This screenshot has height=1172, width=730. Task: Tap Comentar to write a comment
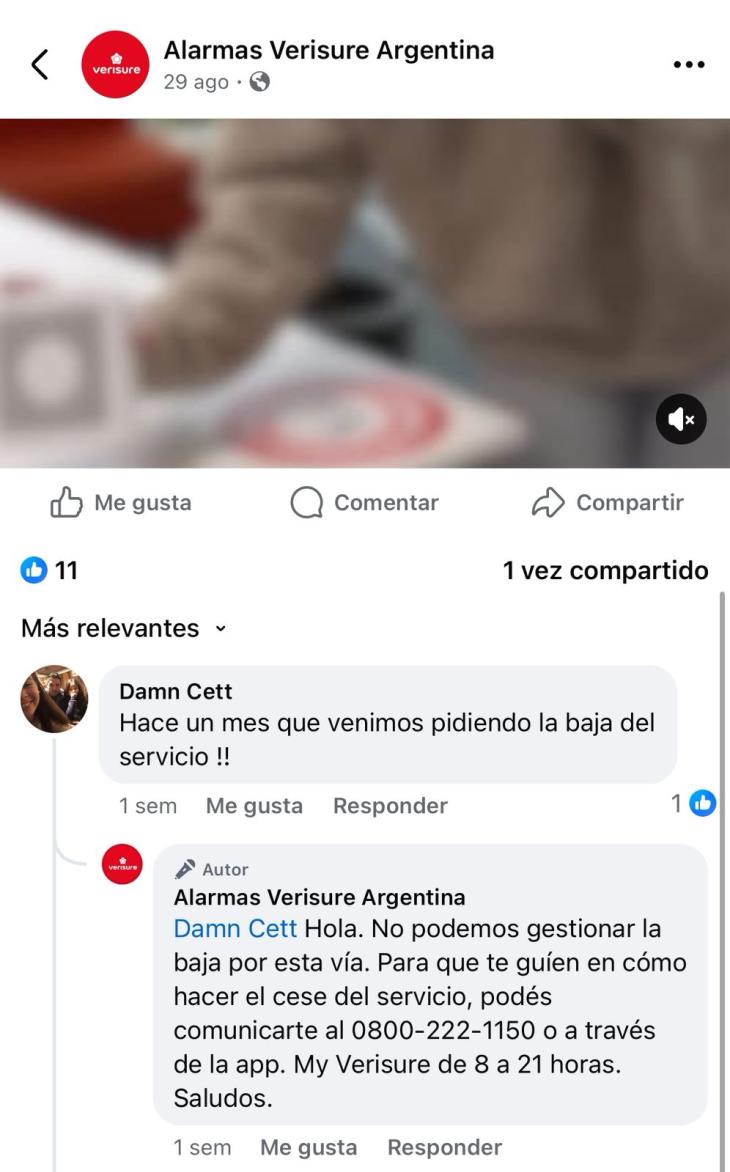(x=365, y=503)
